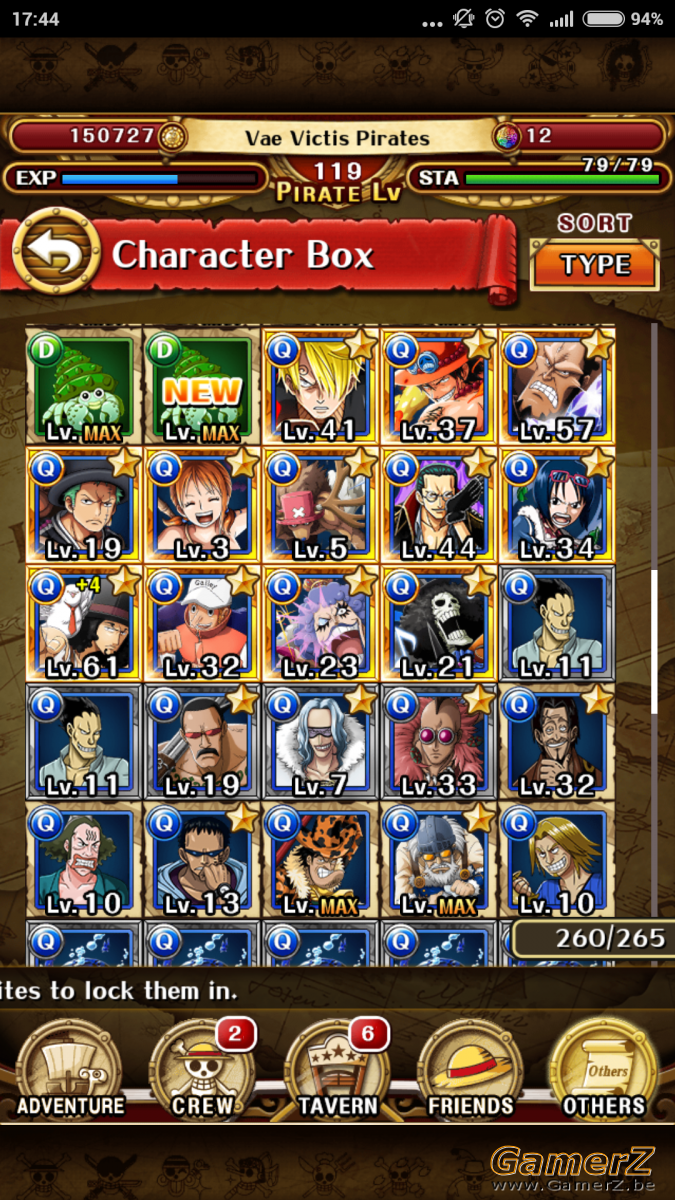This screenshot has width=675, height=1200.
Task: Select the Lv.13 character with sunglasses
Action: tap(201, 860)
